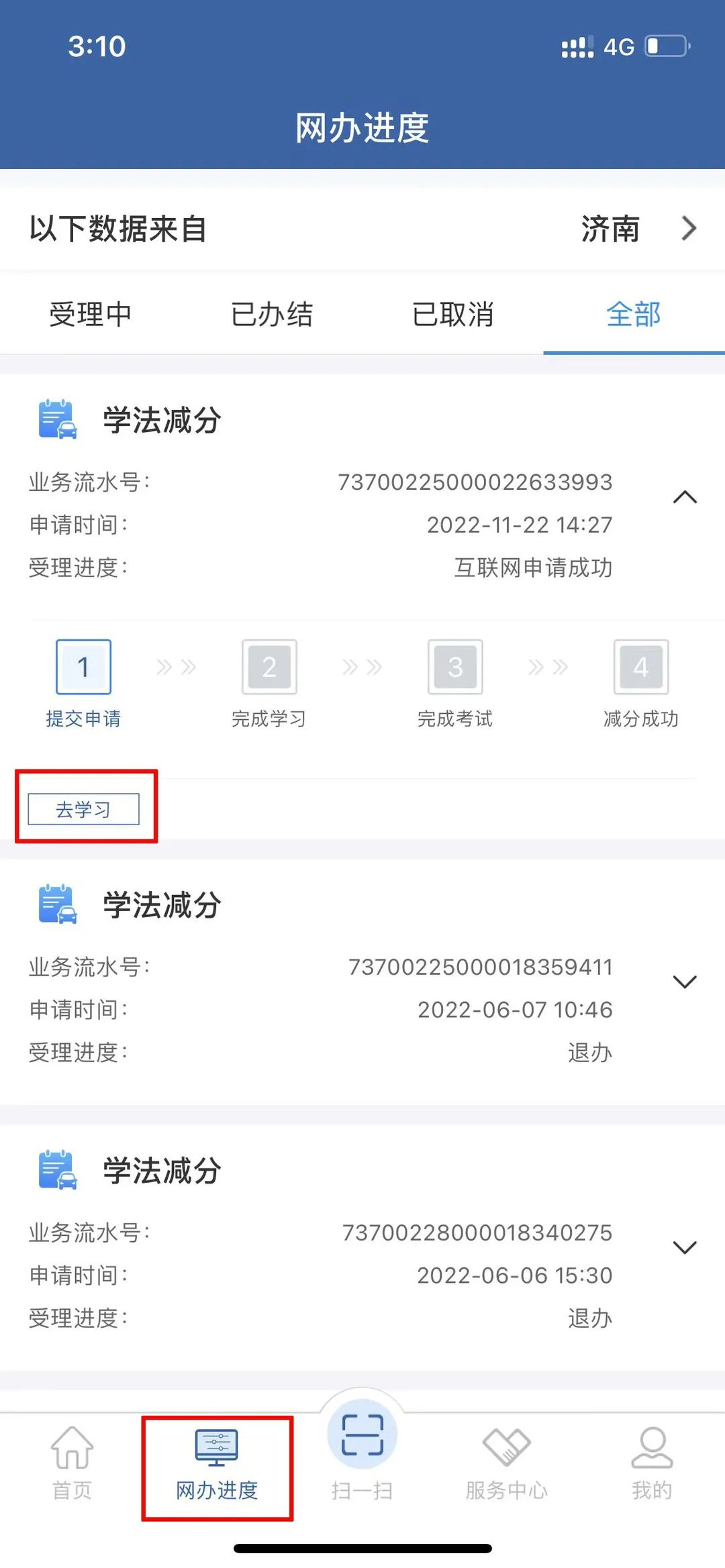
Task: Switch to the 受理中 tab
Action: (90, 314)
